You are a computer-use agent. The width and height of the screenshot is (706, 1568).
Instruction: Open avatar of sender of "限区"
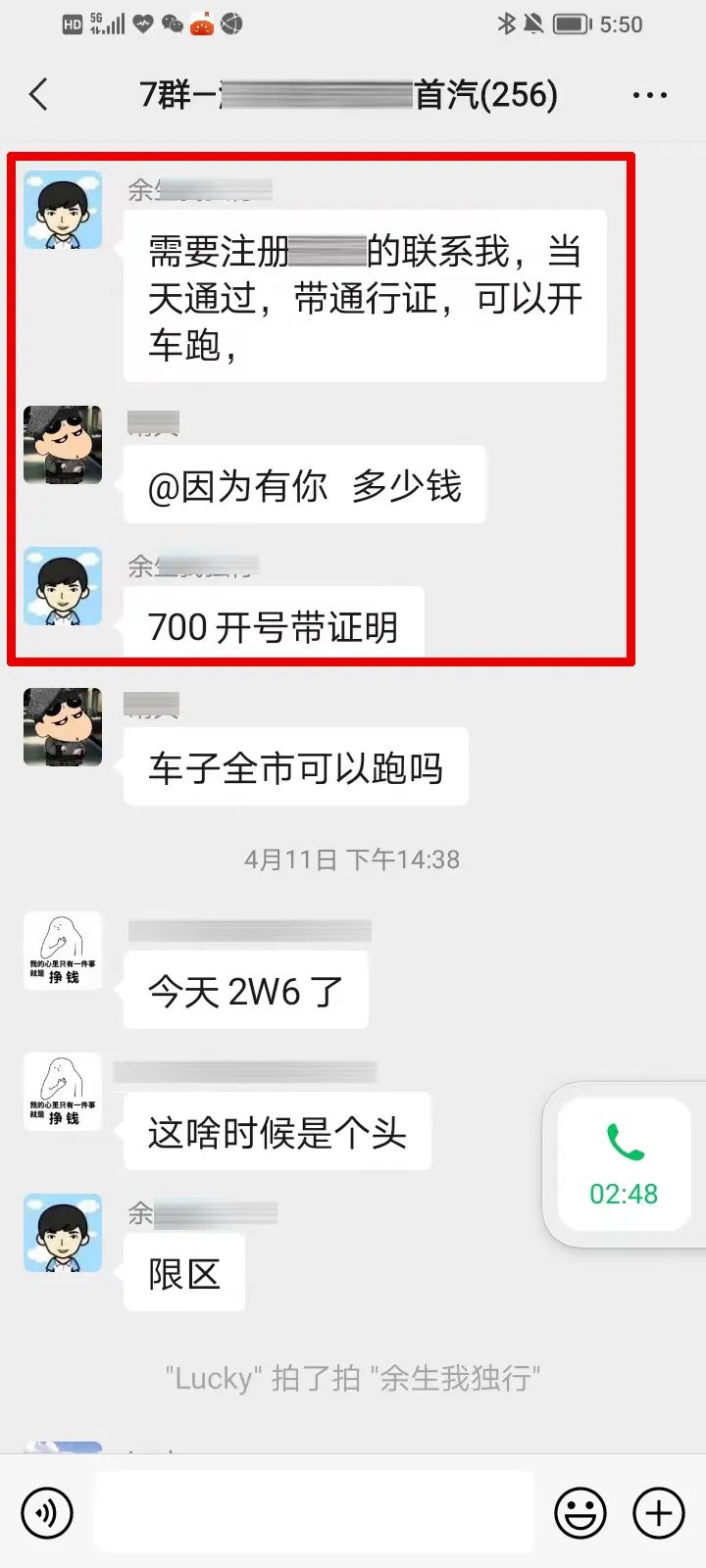tap(63, 1233)
